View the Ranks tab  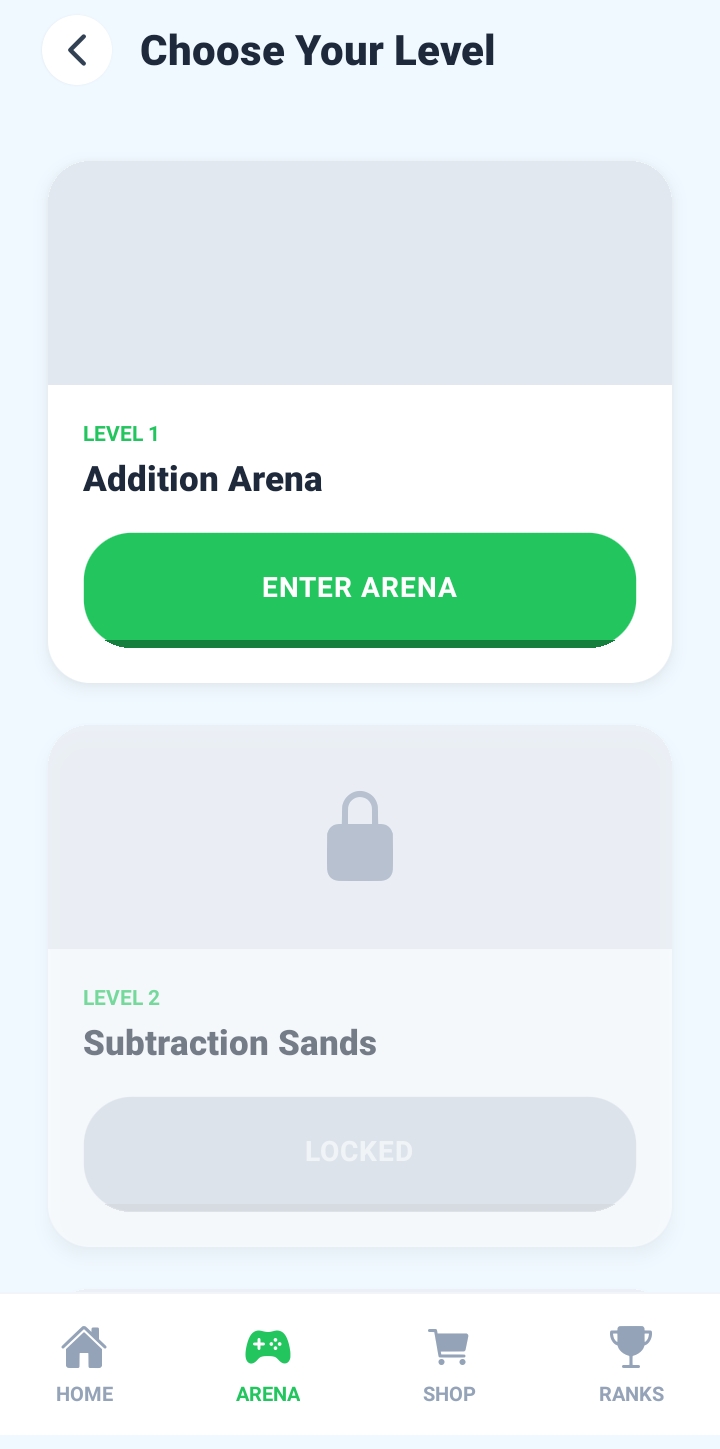point(631,1364)
